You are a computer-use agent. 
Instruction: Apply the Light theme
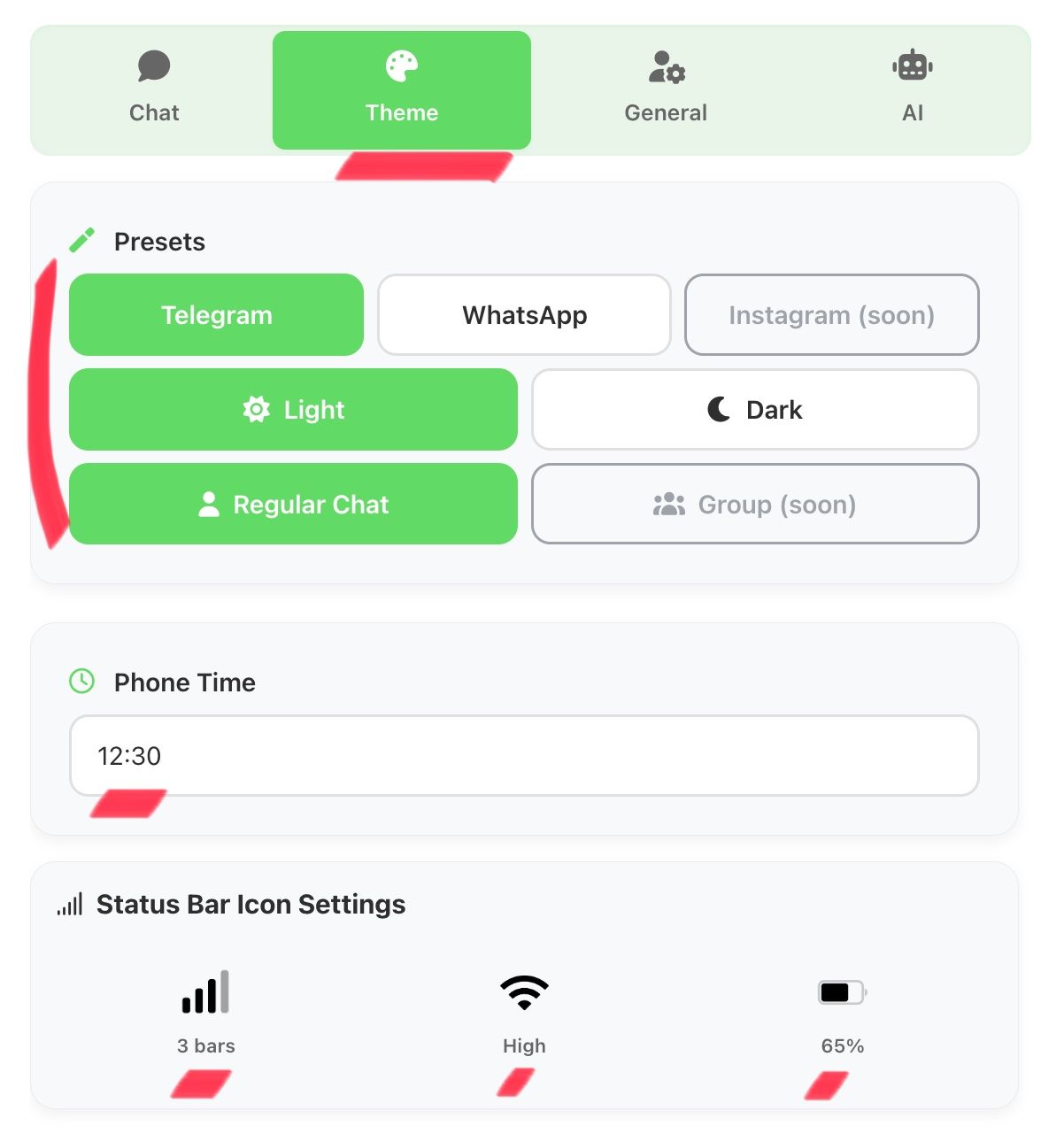pos(293,410)
